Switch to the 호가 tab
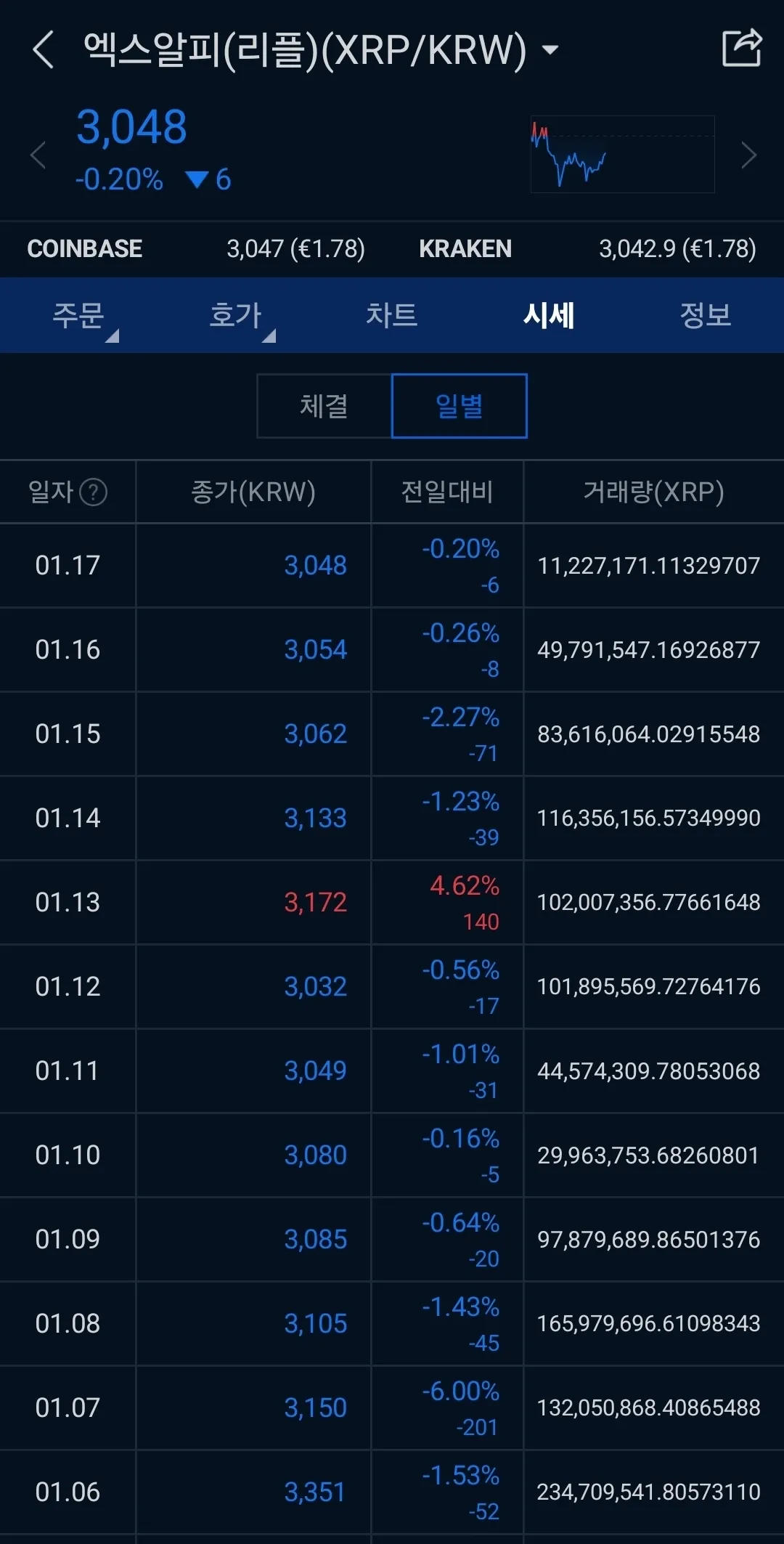The height and width of the screenshot is (1544, 784). coord(235,315)
